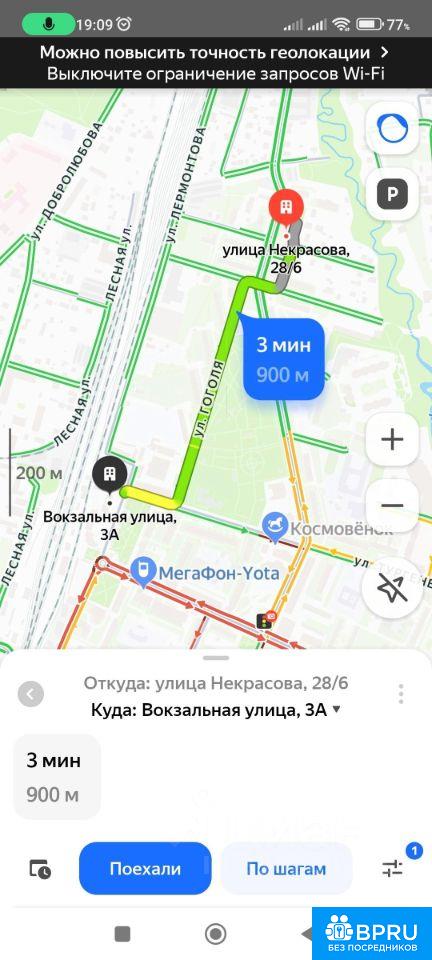This screenshot has height=960, width=432.
Task: Open the departure time icon
Action: (40, 869)
